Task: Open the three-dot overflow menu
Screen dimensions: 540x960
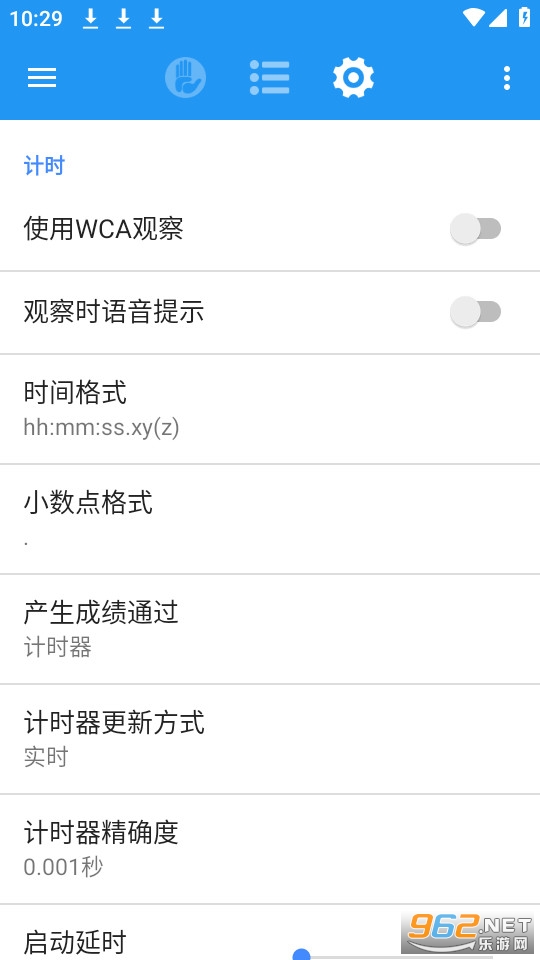Action: click(506, 78)
